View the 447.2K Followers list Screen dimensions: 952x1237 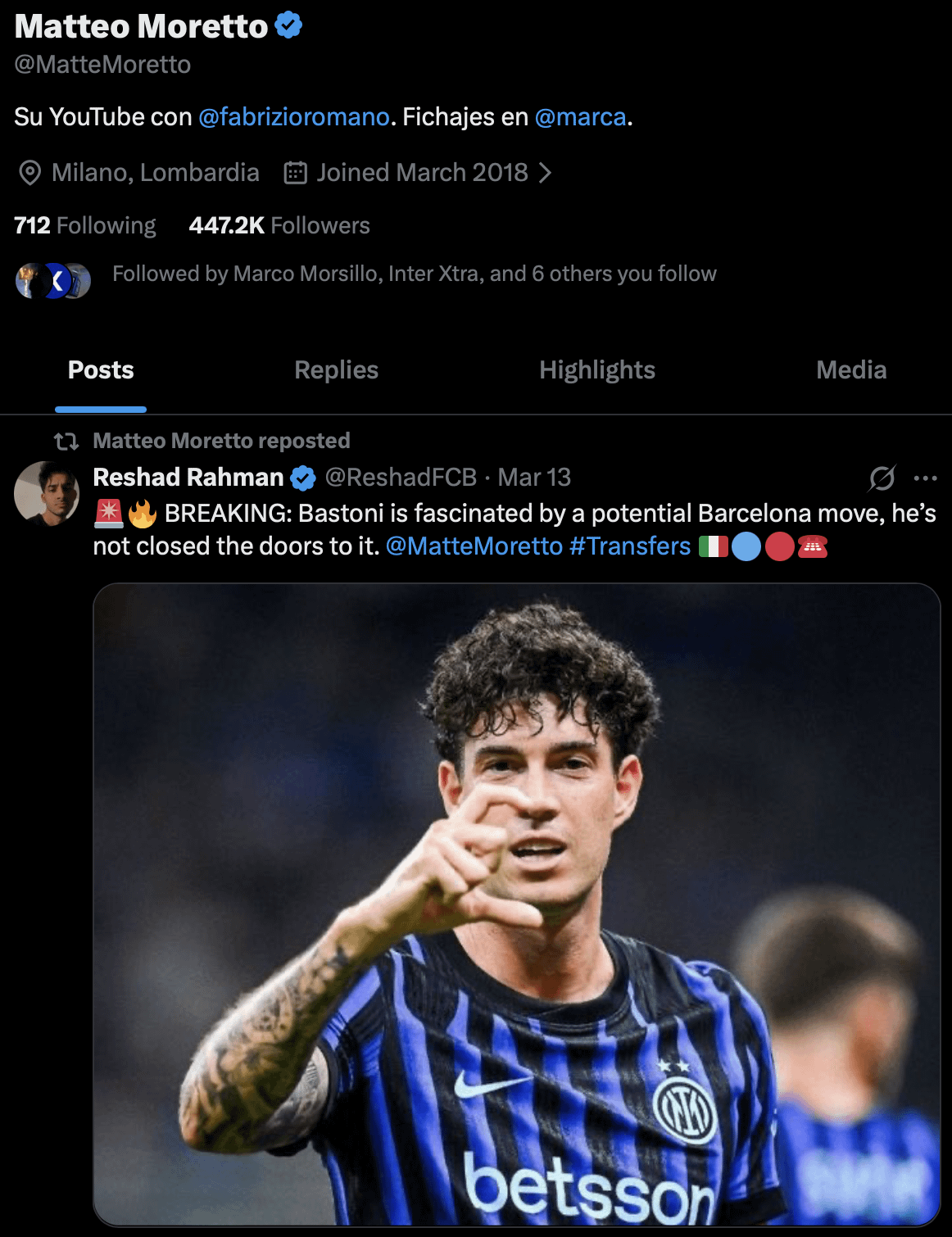pyautogui.click(x=279, y=225)
